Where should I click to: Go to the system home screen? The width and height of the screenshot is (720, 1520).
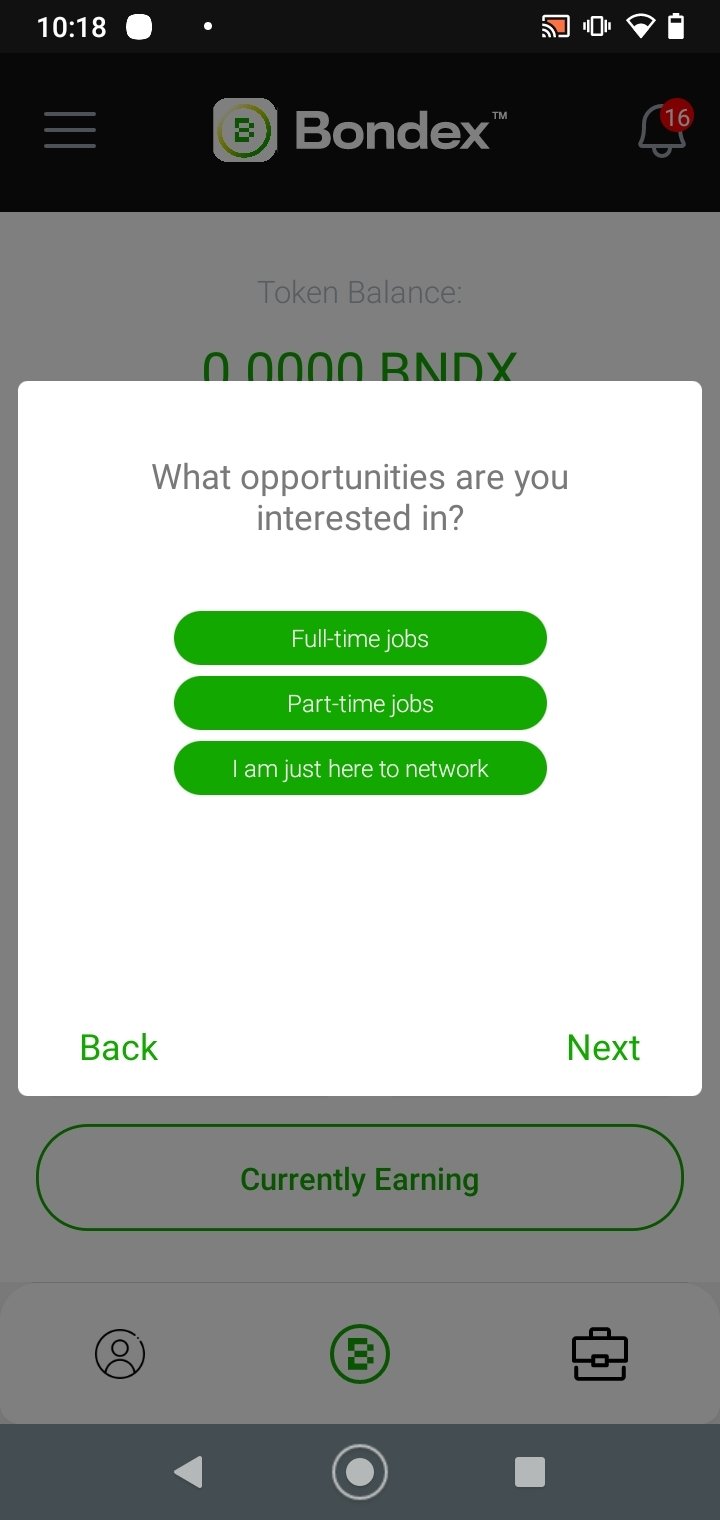point(360,1471)
